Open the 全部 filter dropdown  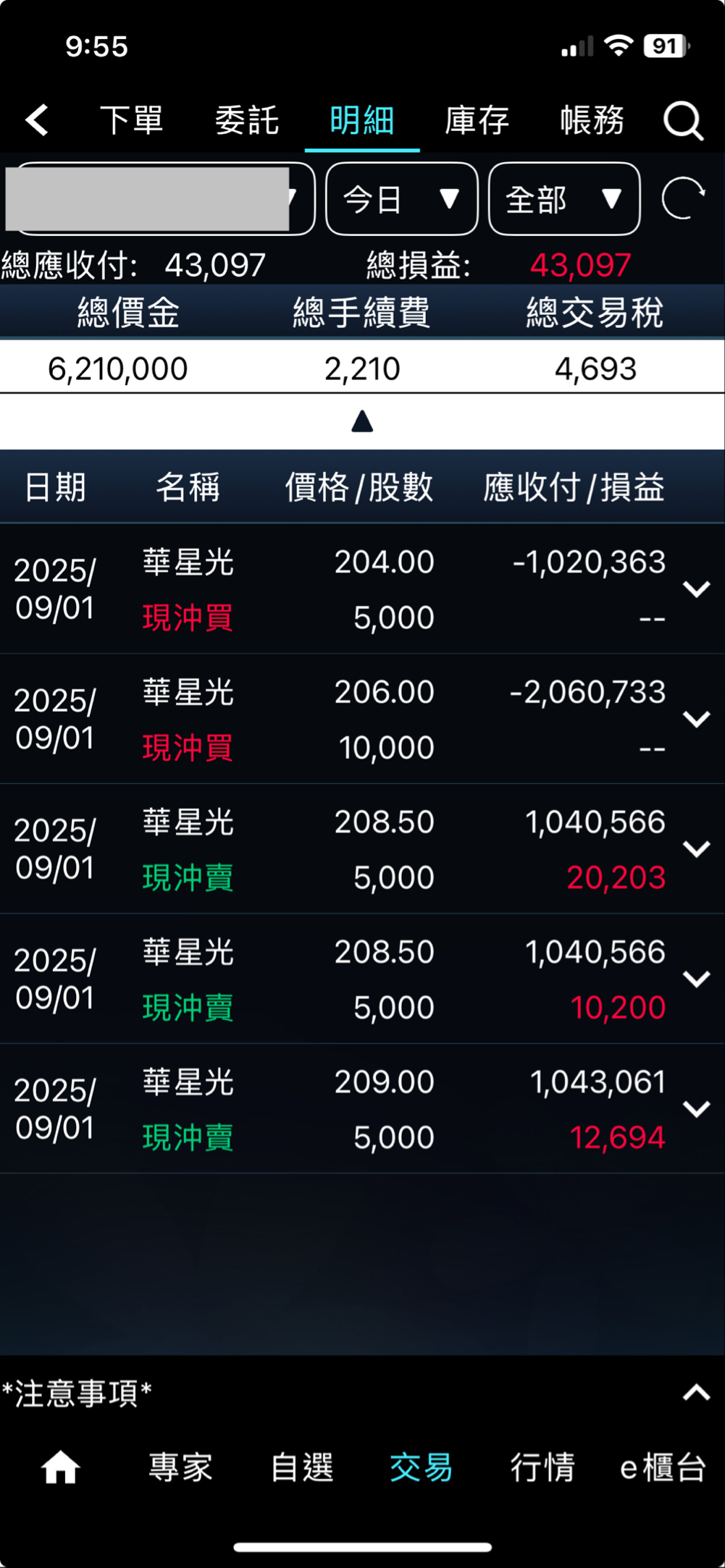564,199
